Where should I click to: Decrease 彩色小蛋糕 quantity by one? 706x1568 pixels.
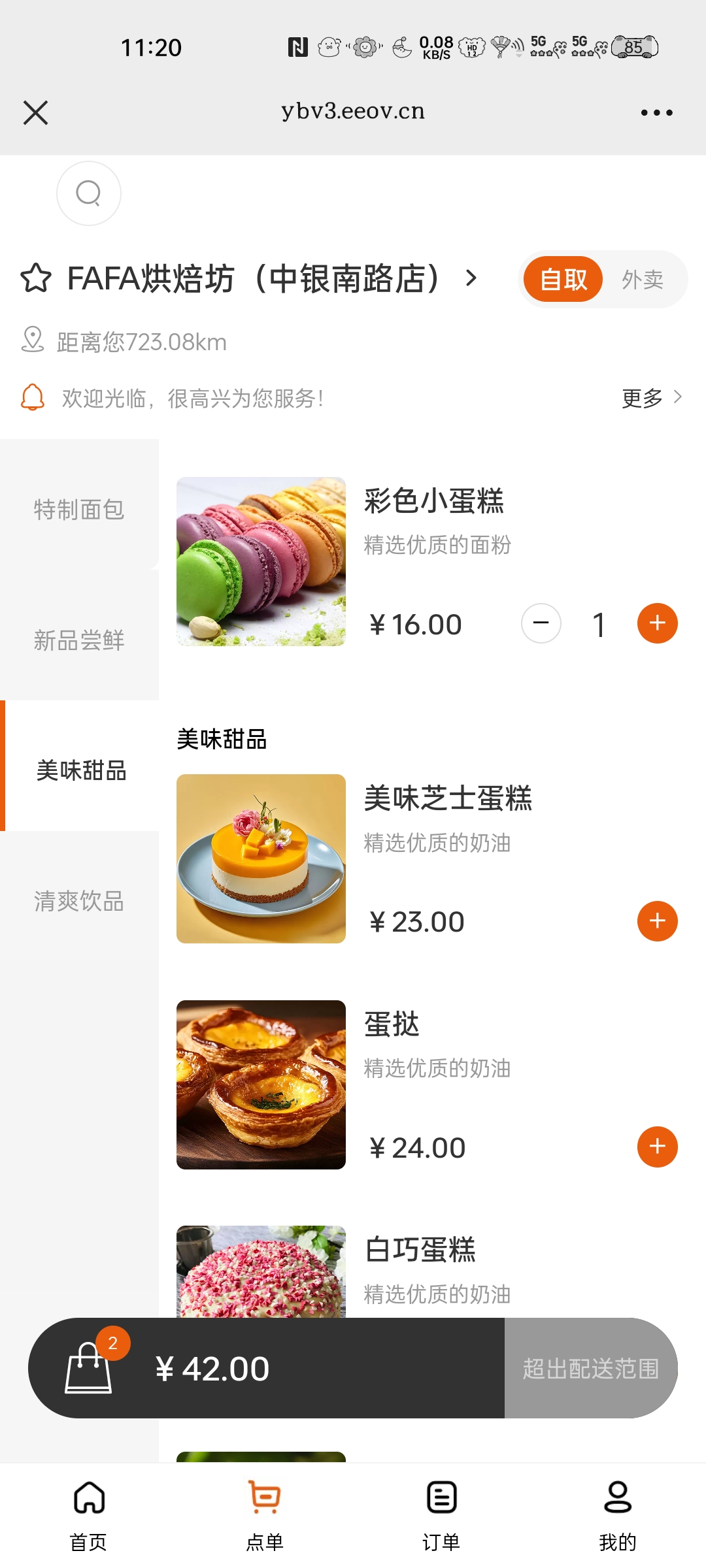541,623
